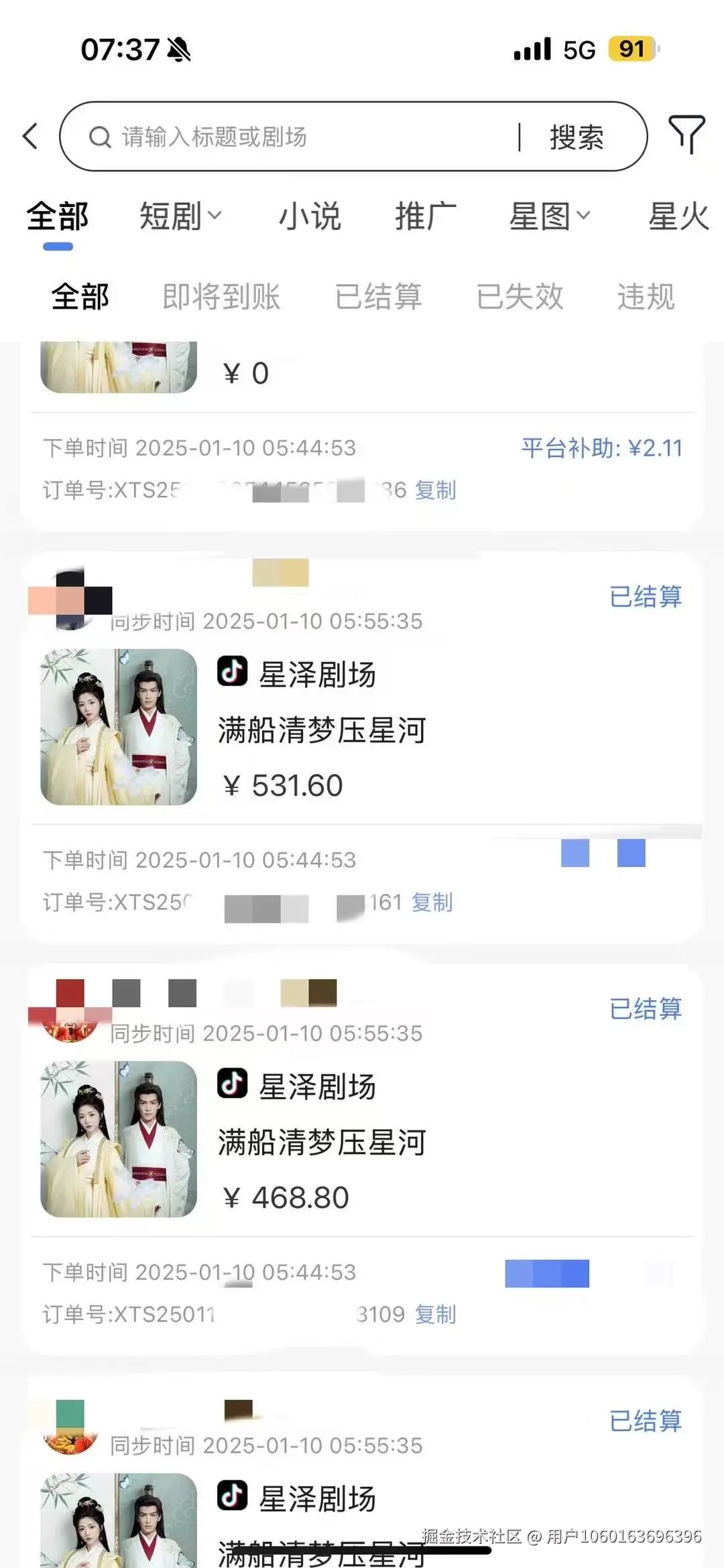The image size is (724, 1568).
Task: Switch to the 推广 tab
Action: coord(426,216)
